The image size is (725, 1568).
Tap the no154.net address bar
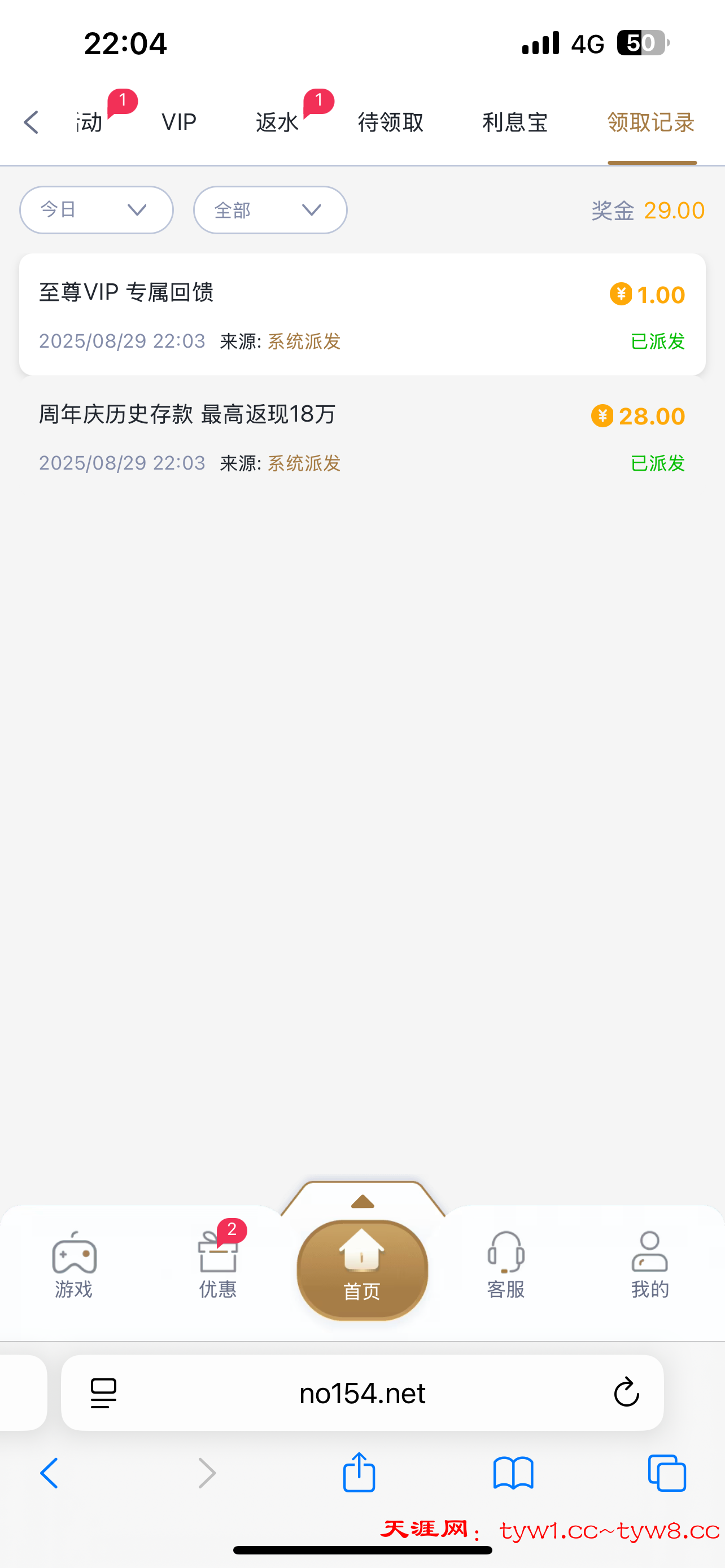point(362,1392)
